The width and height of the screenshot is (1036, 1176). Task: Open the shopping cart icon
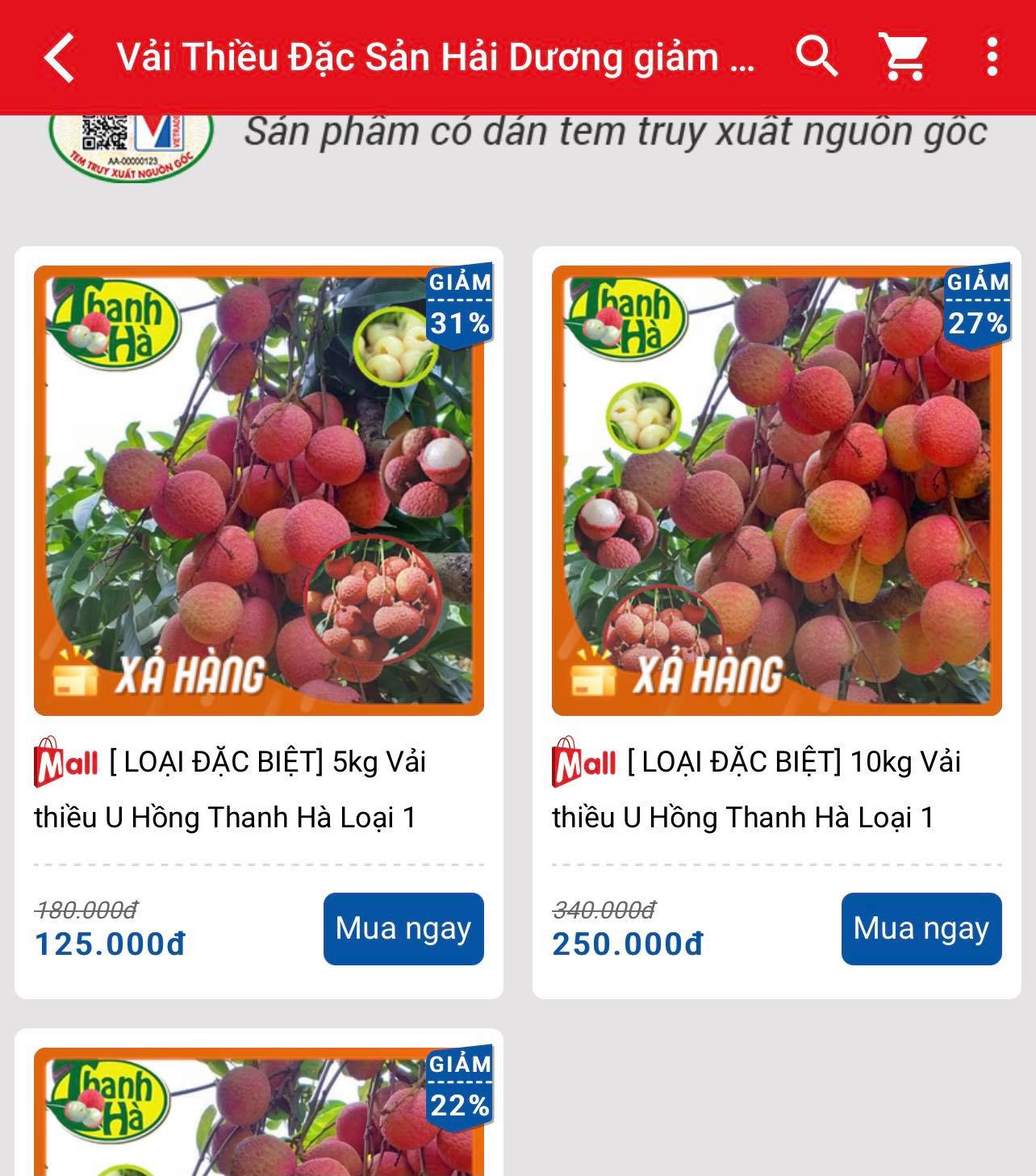pos(905,59)
